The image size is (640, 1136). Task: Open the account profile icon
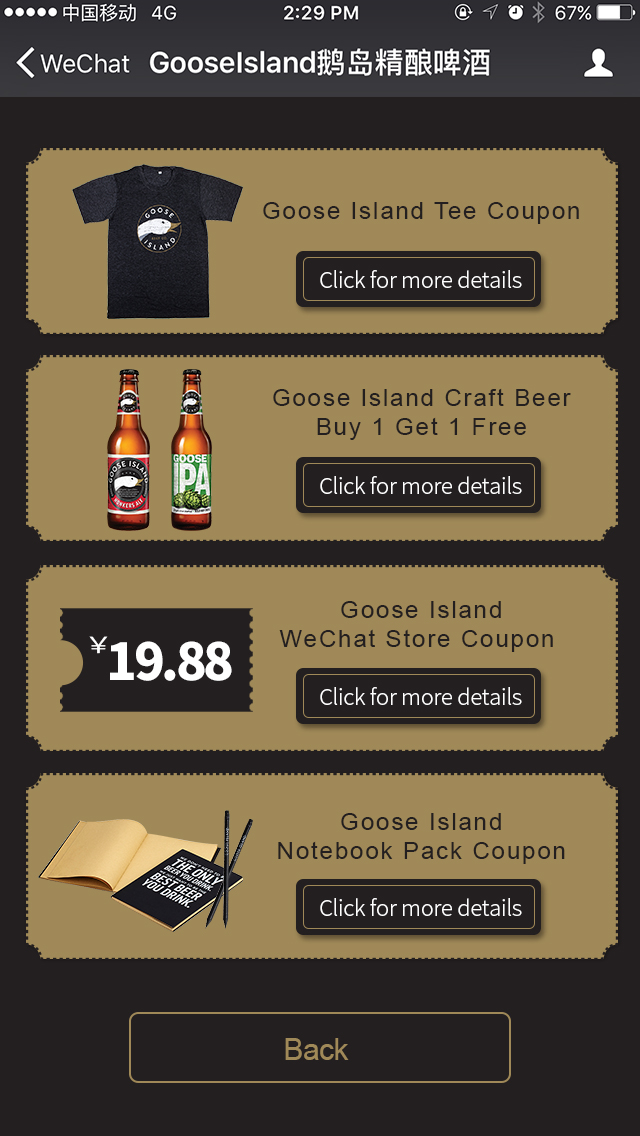coord(598,63)
